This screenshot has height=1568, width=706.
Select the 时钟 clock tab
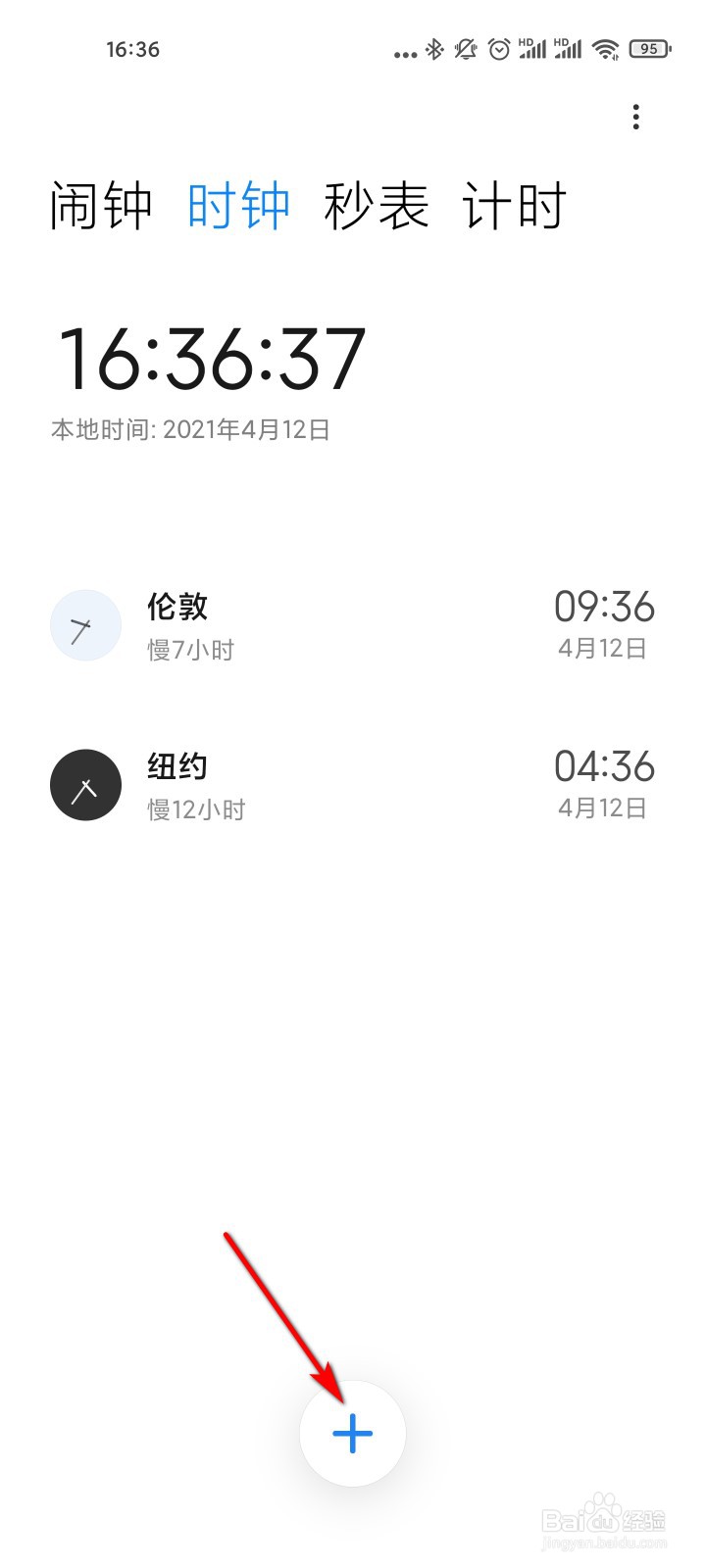[239, 206]
